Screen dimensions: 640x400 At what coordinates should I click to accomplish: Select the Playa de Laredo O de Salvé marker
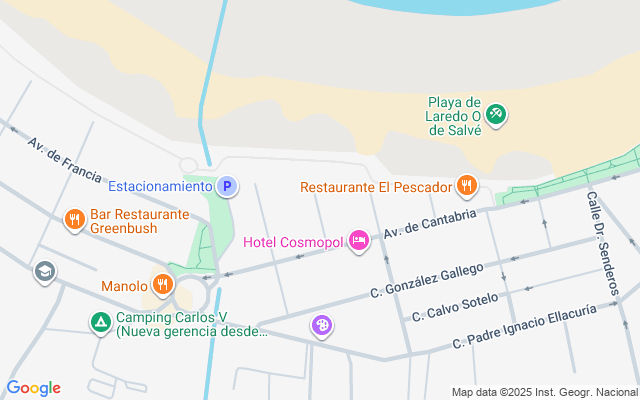(497, 115)
